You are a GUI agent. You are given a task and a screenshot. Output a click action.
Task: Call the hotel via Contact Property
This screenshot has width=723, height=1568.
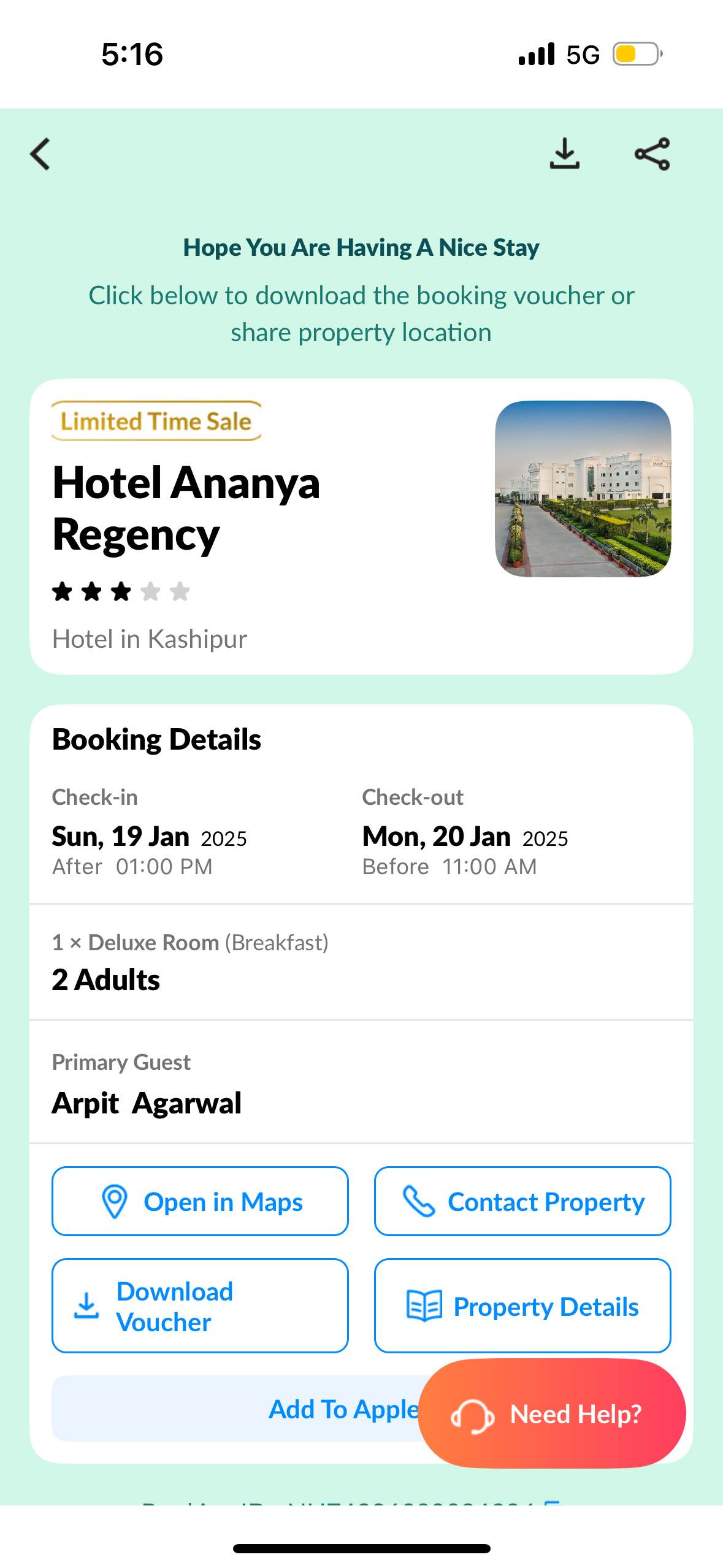pyautogui.click(x=522, y=1201)
